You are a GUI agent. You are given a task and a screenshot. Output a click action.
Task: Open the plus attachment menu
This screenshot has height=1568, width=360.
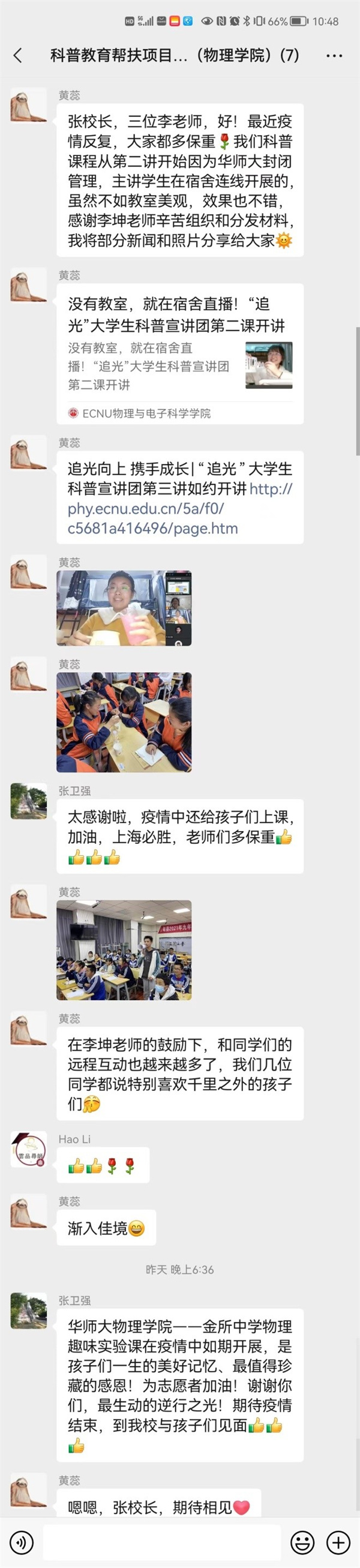[338, 1542]
